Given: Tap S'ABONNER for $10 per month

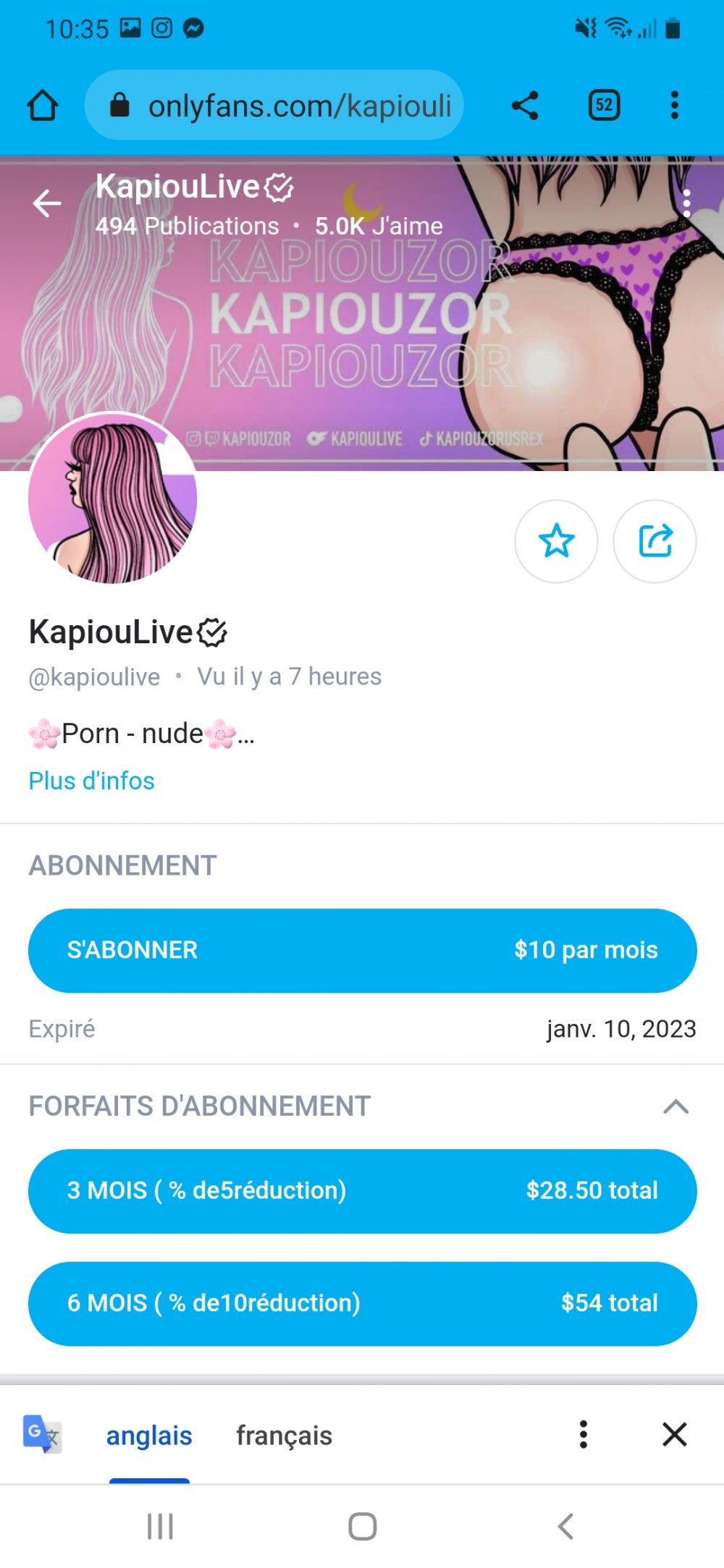Looking at the screenshot, I should tap(362, 950).
